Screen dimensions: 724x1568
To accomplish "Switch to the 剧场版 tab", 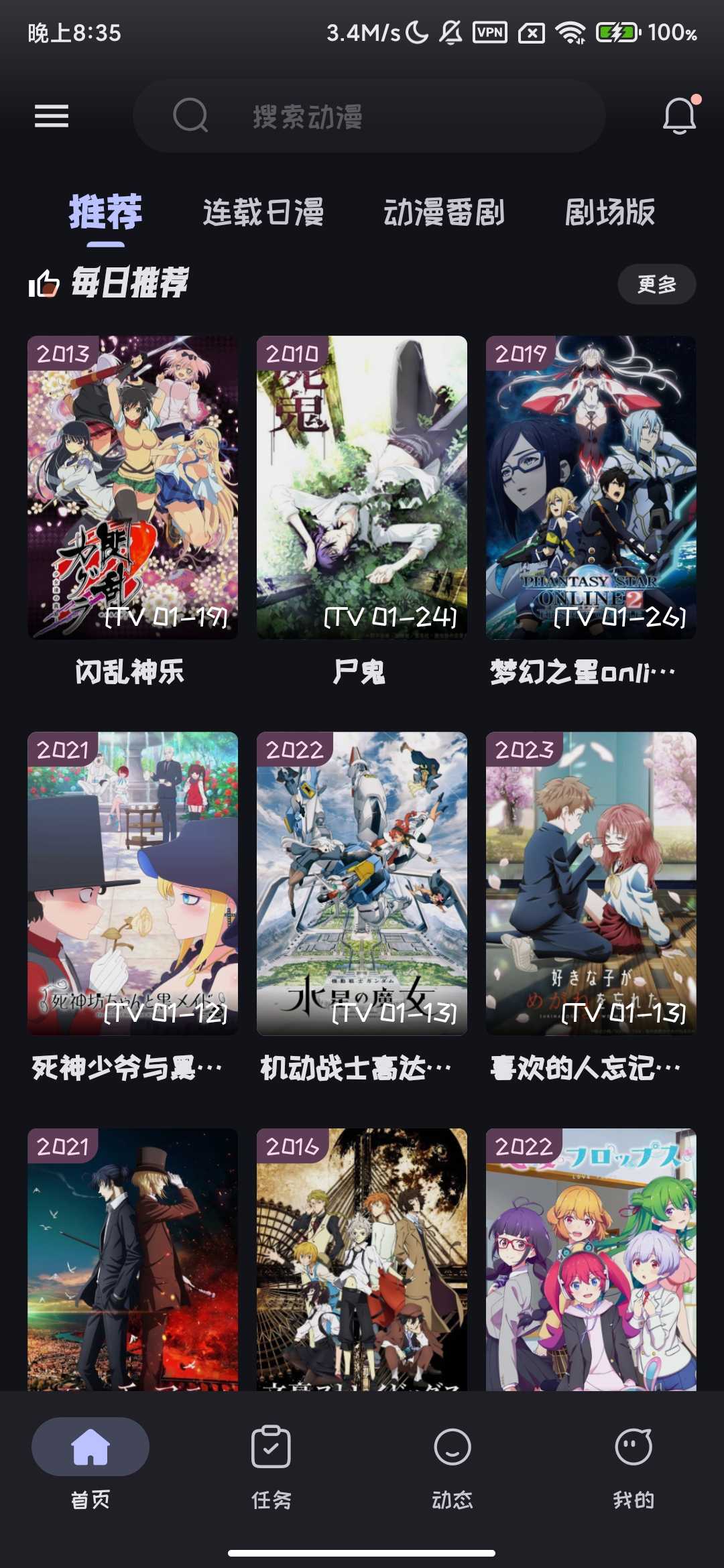I will pos(609,212).
